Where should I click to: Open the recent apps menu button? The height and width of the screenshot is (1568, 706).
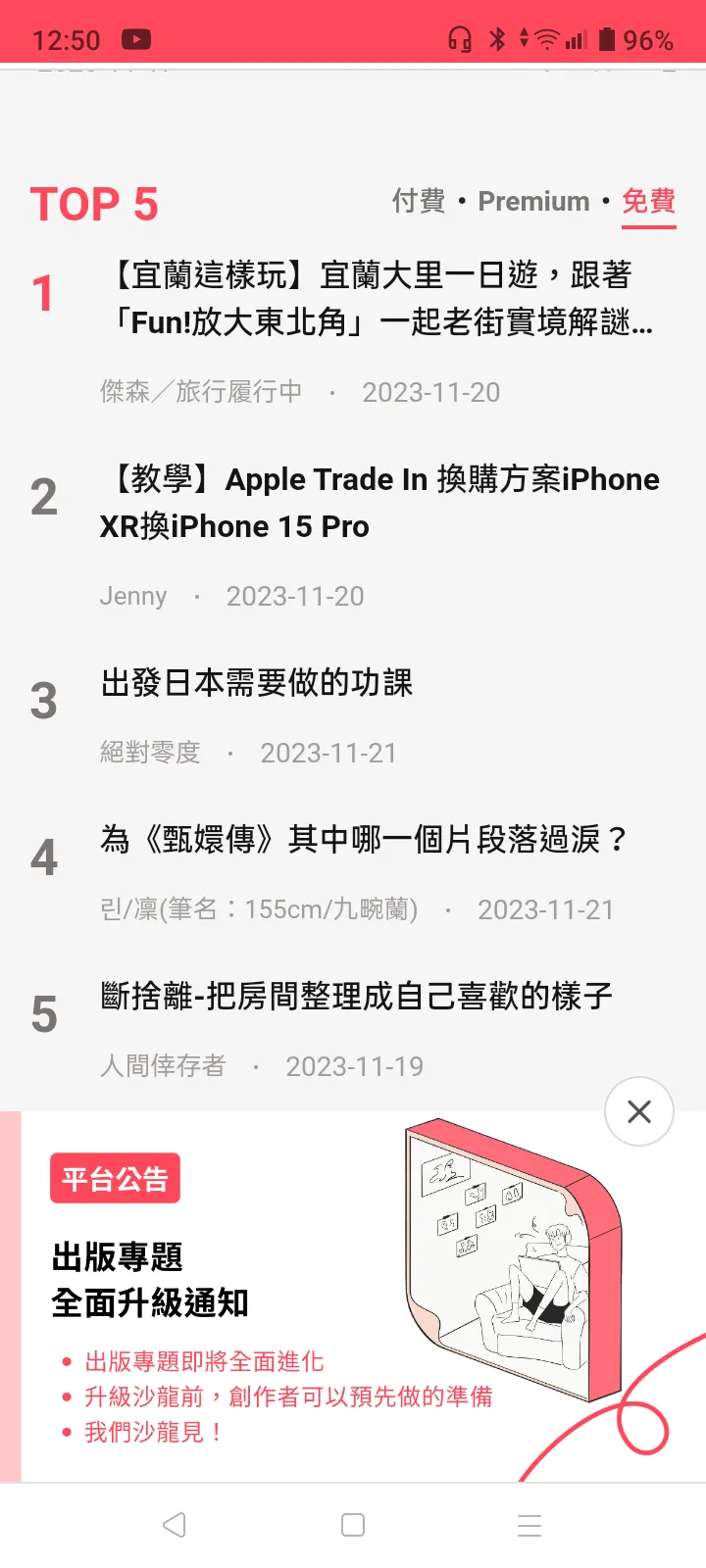click(529, 1524)
